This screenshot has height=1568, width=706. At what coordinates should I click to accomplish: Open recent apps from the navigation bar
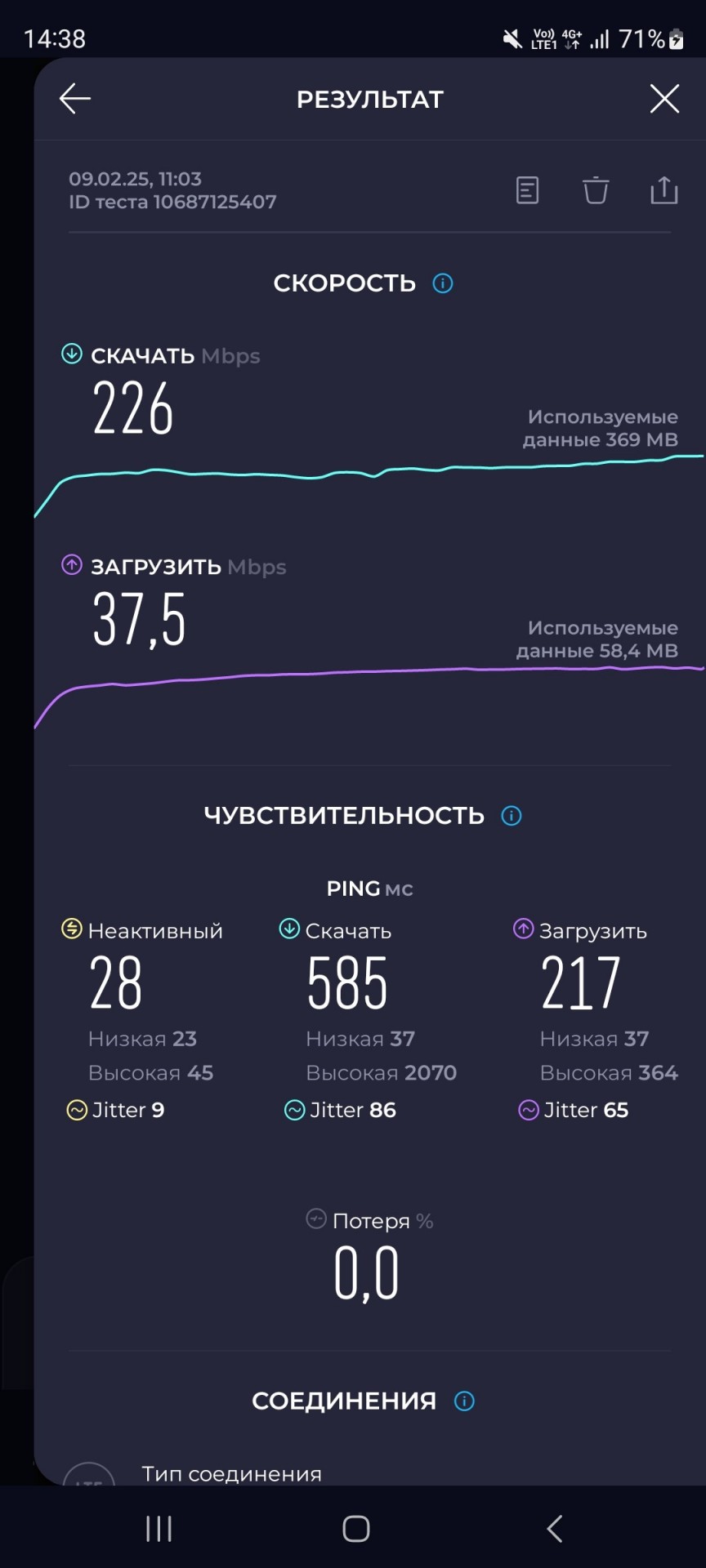159,1529
